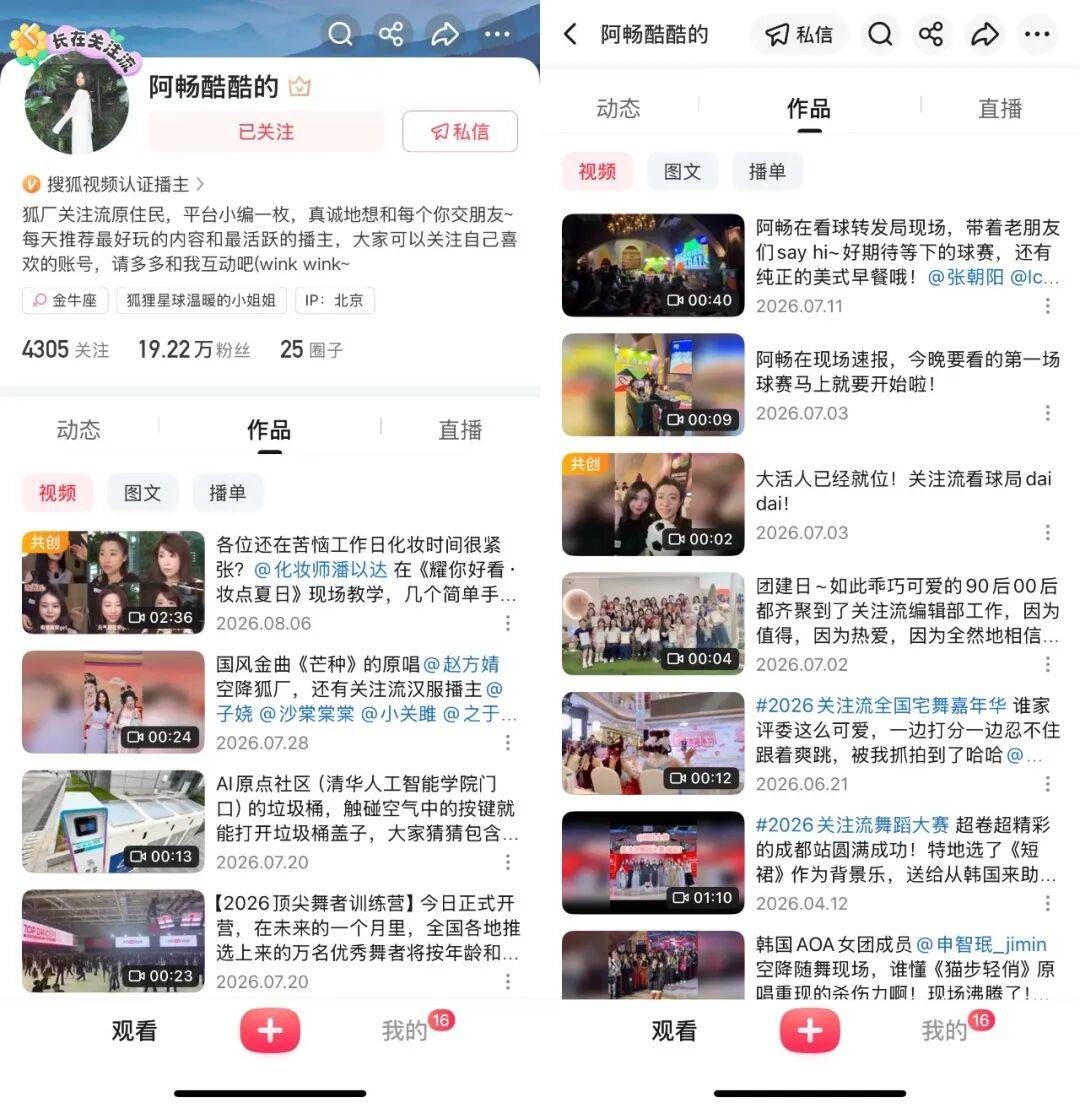
Task: Open more options for 阿畅在现场速报 video
Action: [x=1047, y=413]
